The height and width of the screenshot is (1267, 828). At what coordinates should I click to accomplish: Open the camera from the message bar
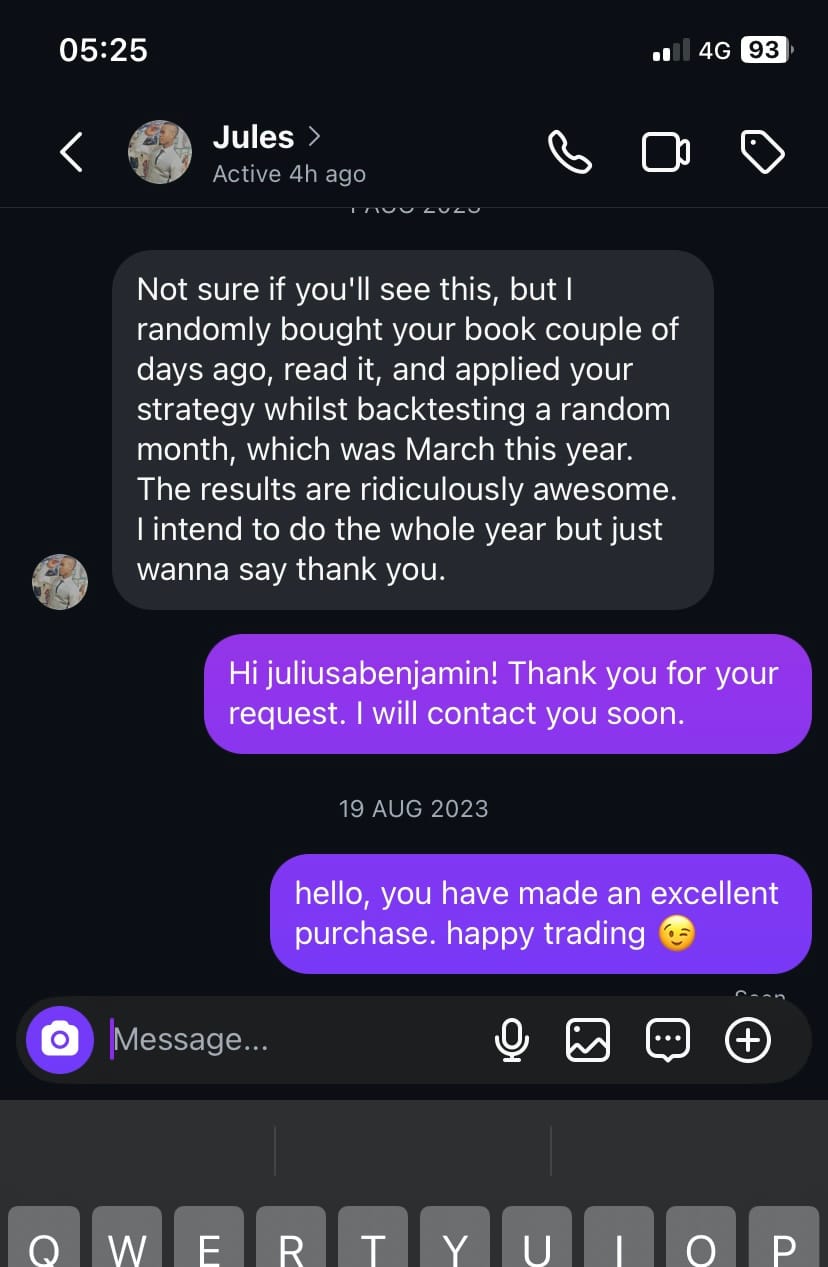pyautogui.click(x=60, y=1040)
